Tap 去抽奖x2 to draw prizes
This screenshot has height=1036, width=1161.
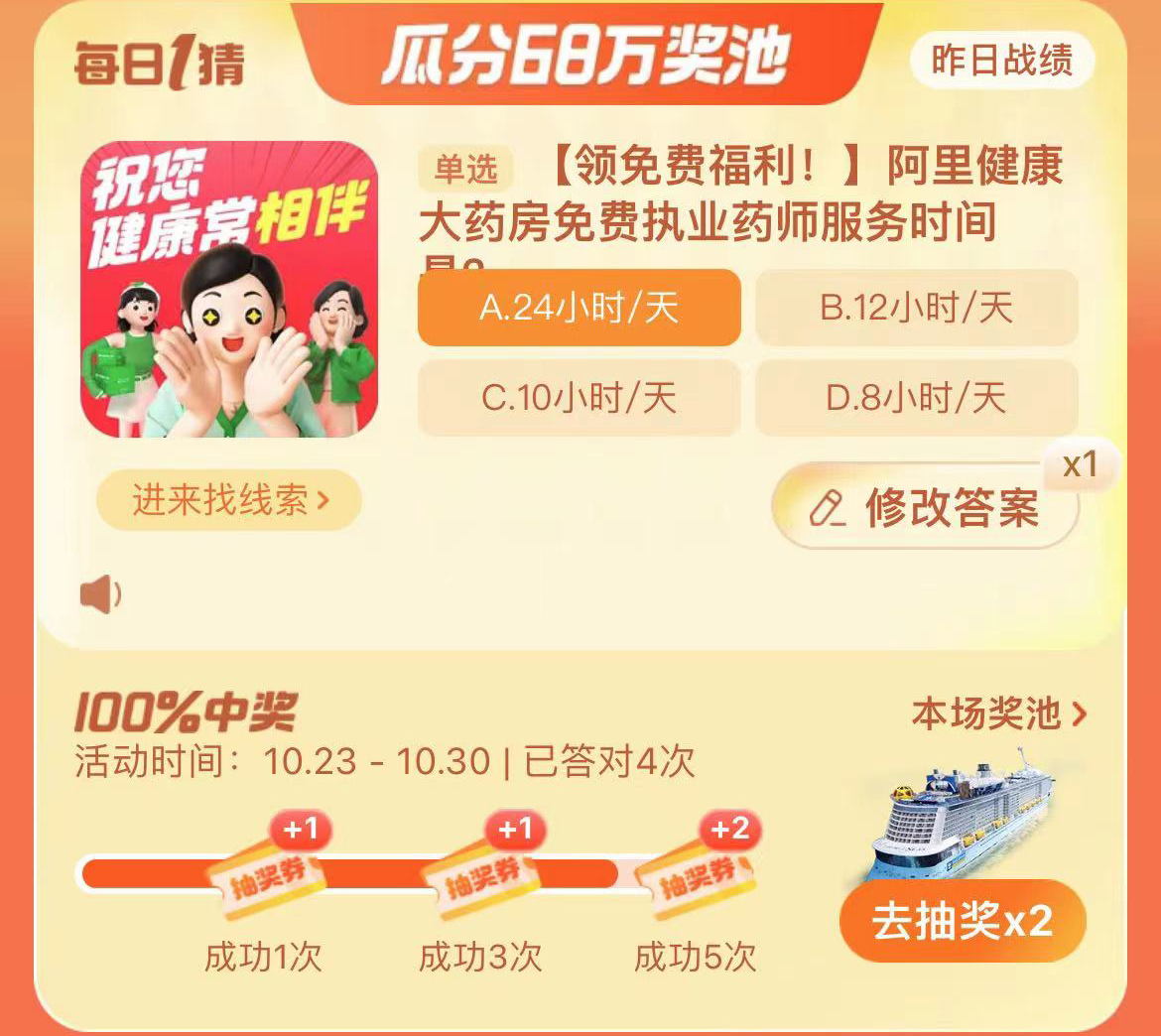pos(962,921)
